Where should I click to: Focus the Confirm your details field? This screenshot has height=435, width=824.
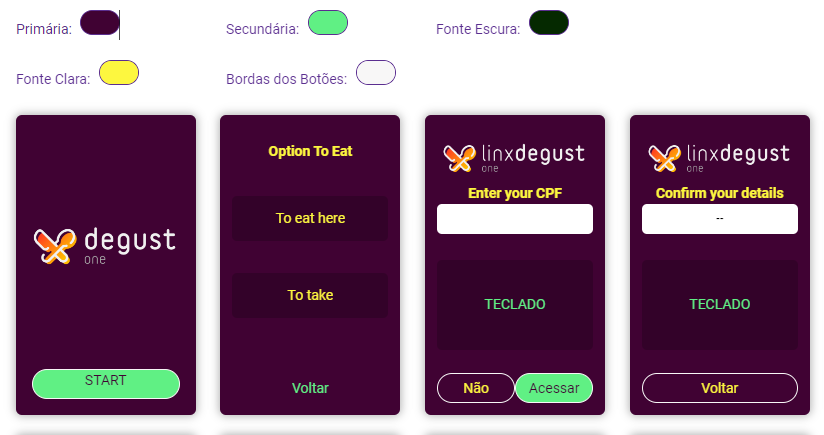(720, 219)
